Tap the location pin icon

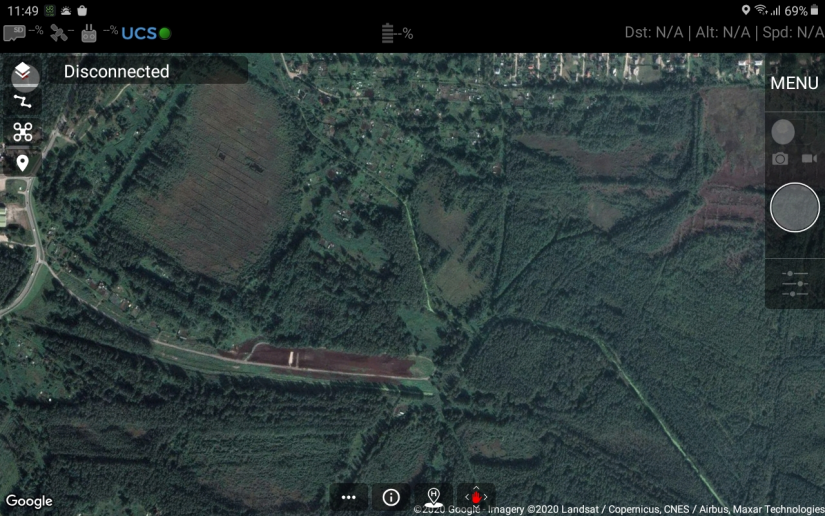[22, 163]
